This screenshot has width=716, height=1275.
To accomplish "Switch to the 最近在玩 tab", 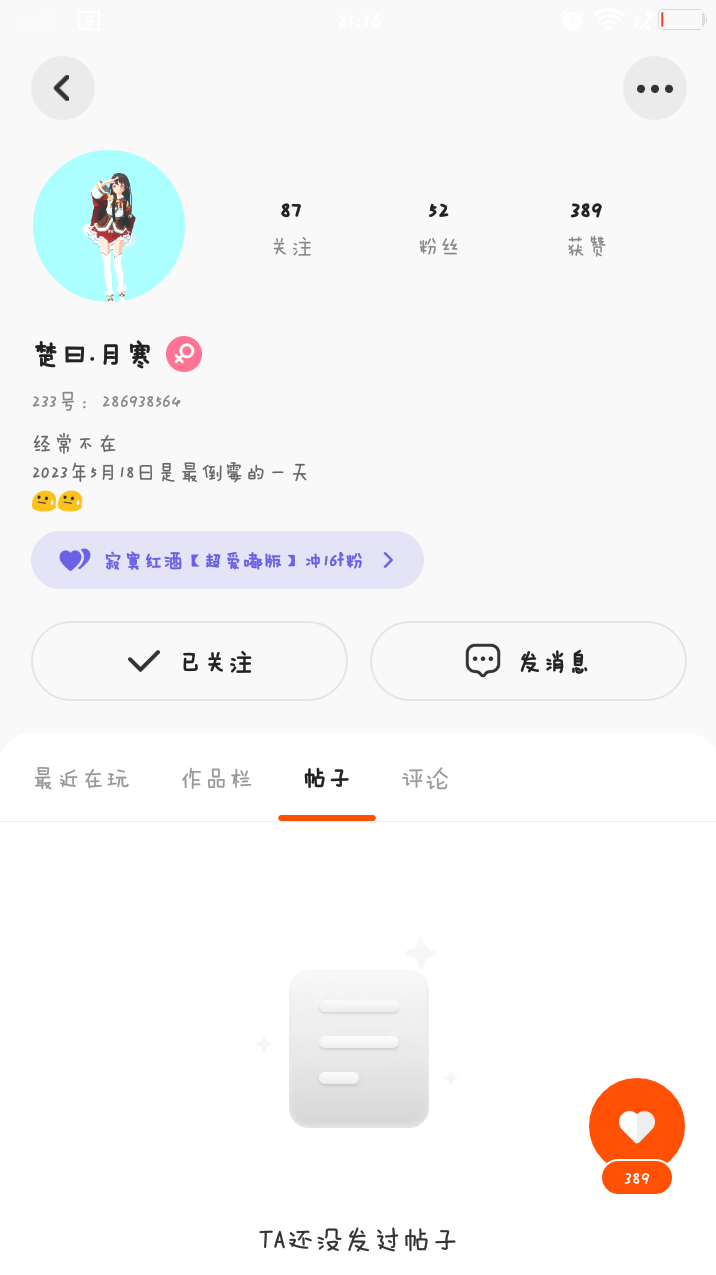I will click(x=81, y=779).
